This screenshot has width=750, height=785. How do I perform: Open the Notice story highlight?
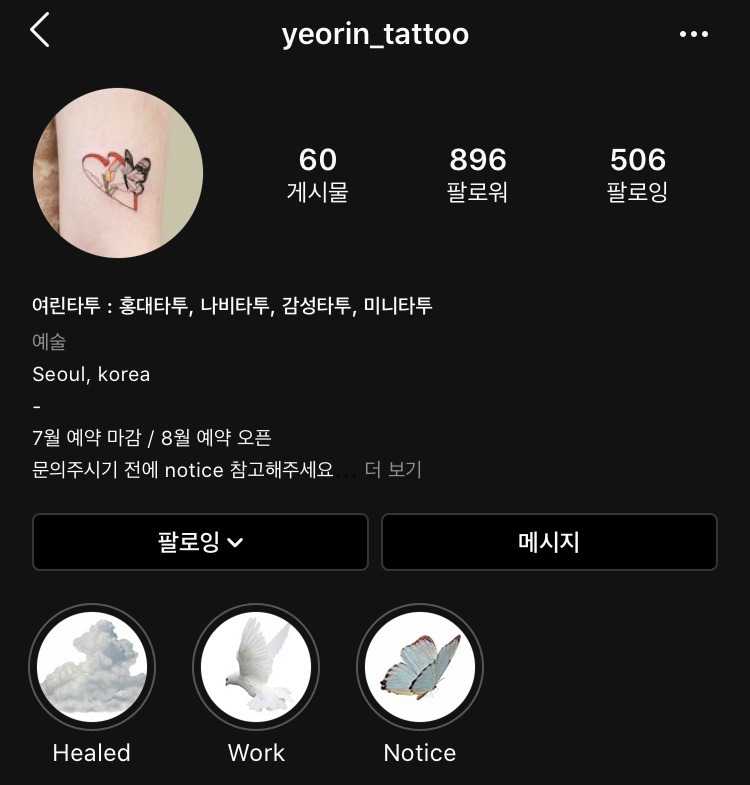pos(420,667)
